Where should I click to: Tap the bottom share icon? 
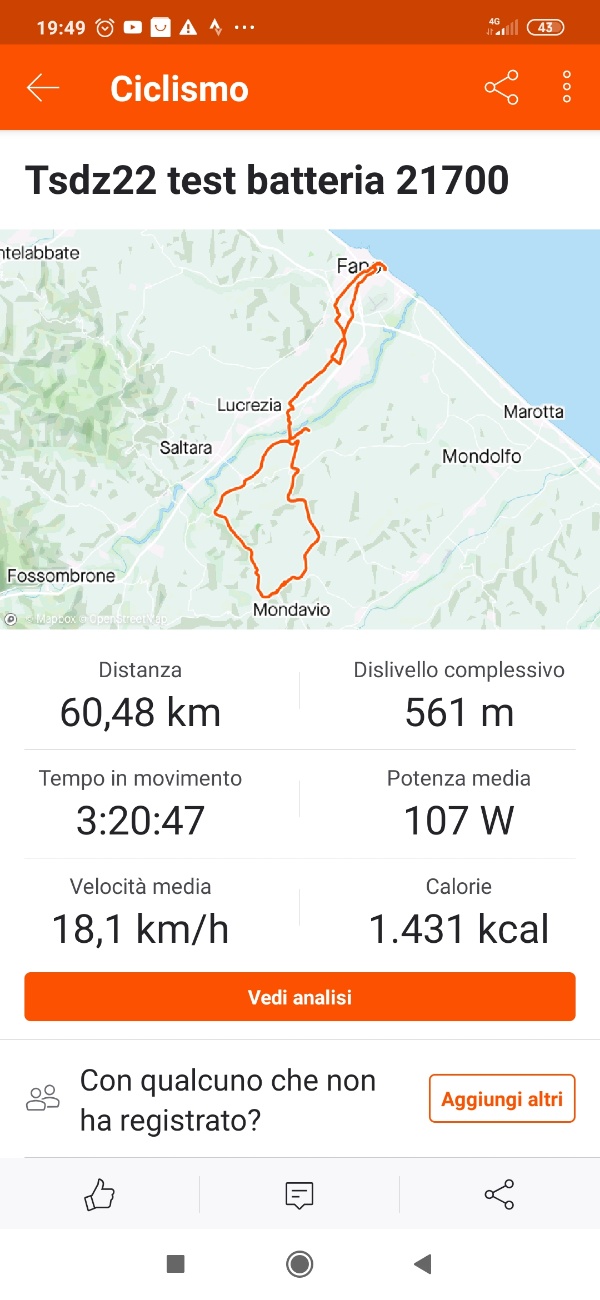click(499, 1194)
